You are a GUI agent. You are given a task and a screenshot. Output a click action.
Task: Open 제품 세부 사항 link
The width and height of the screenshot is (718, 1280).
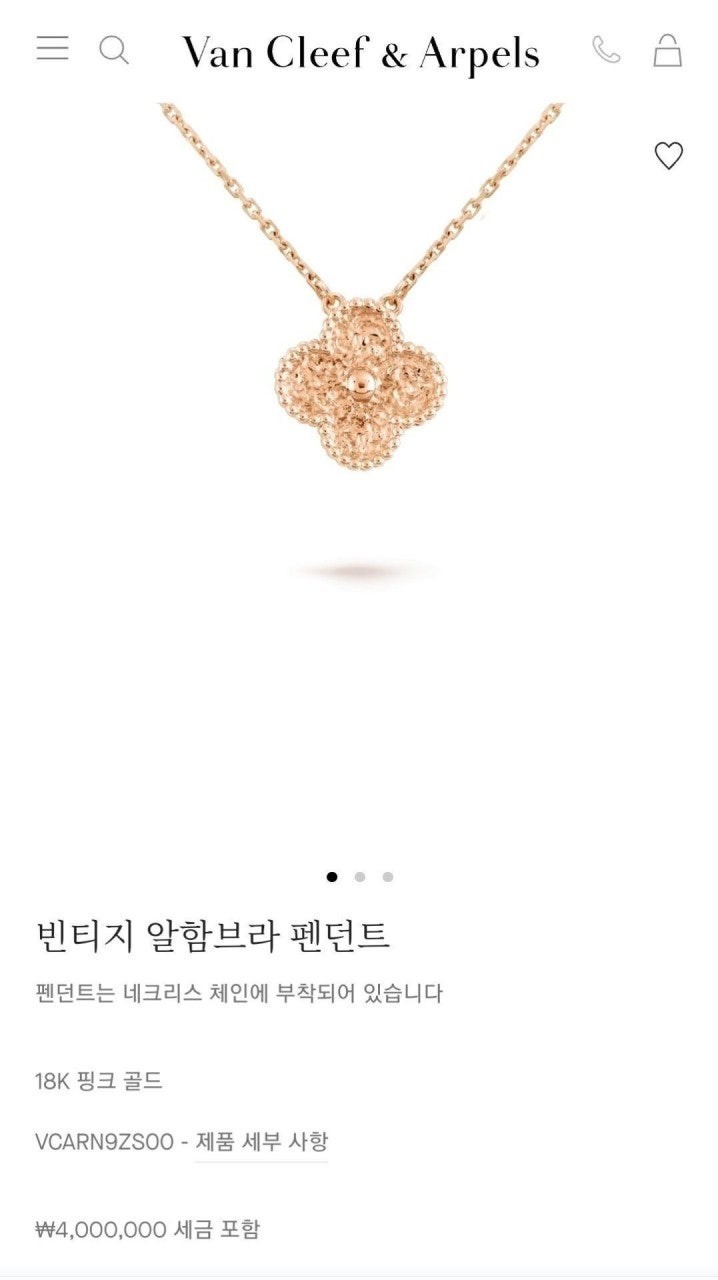pos(261,1141)
